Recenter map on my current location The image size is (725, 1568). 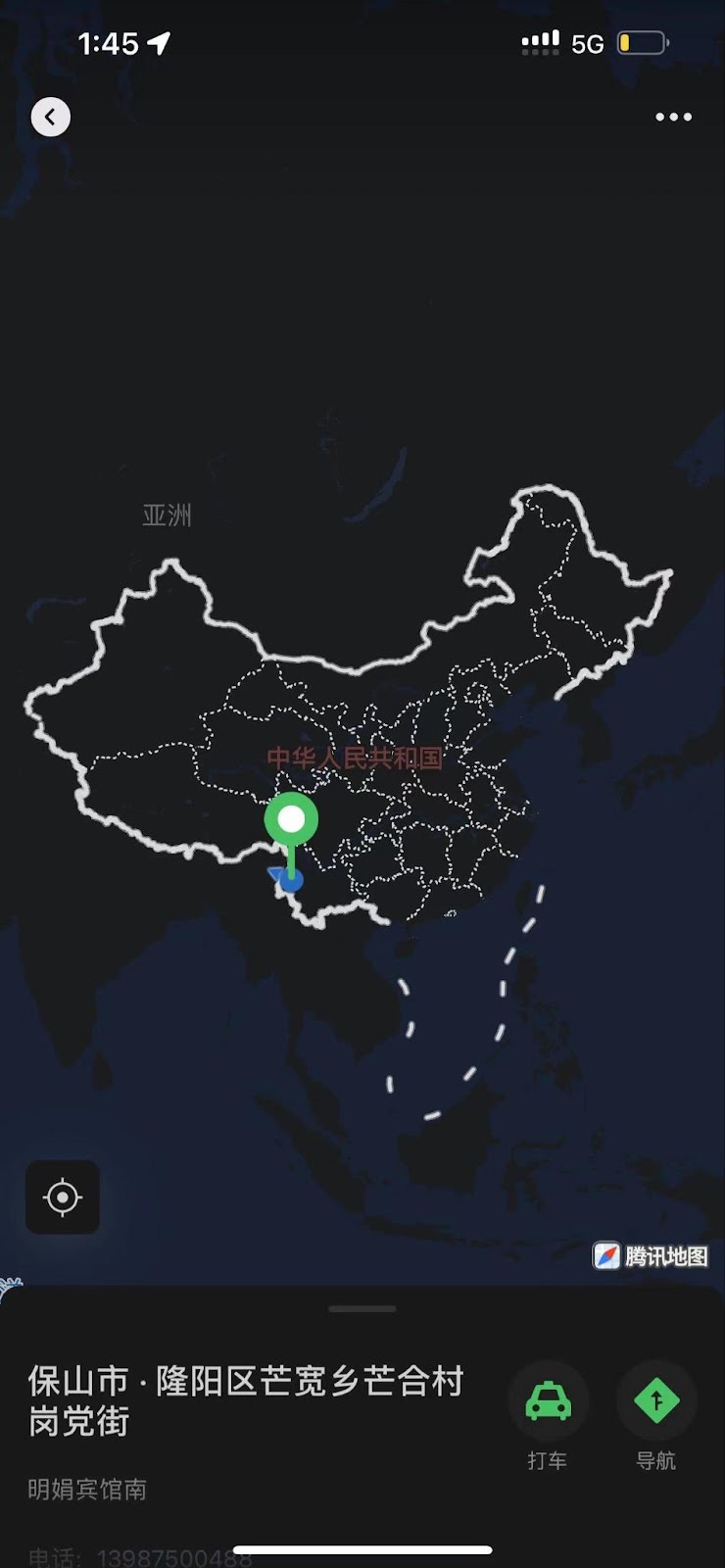pyautogui.click(x=63, y=1198)
